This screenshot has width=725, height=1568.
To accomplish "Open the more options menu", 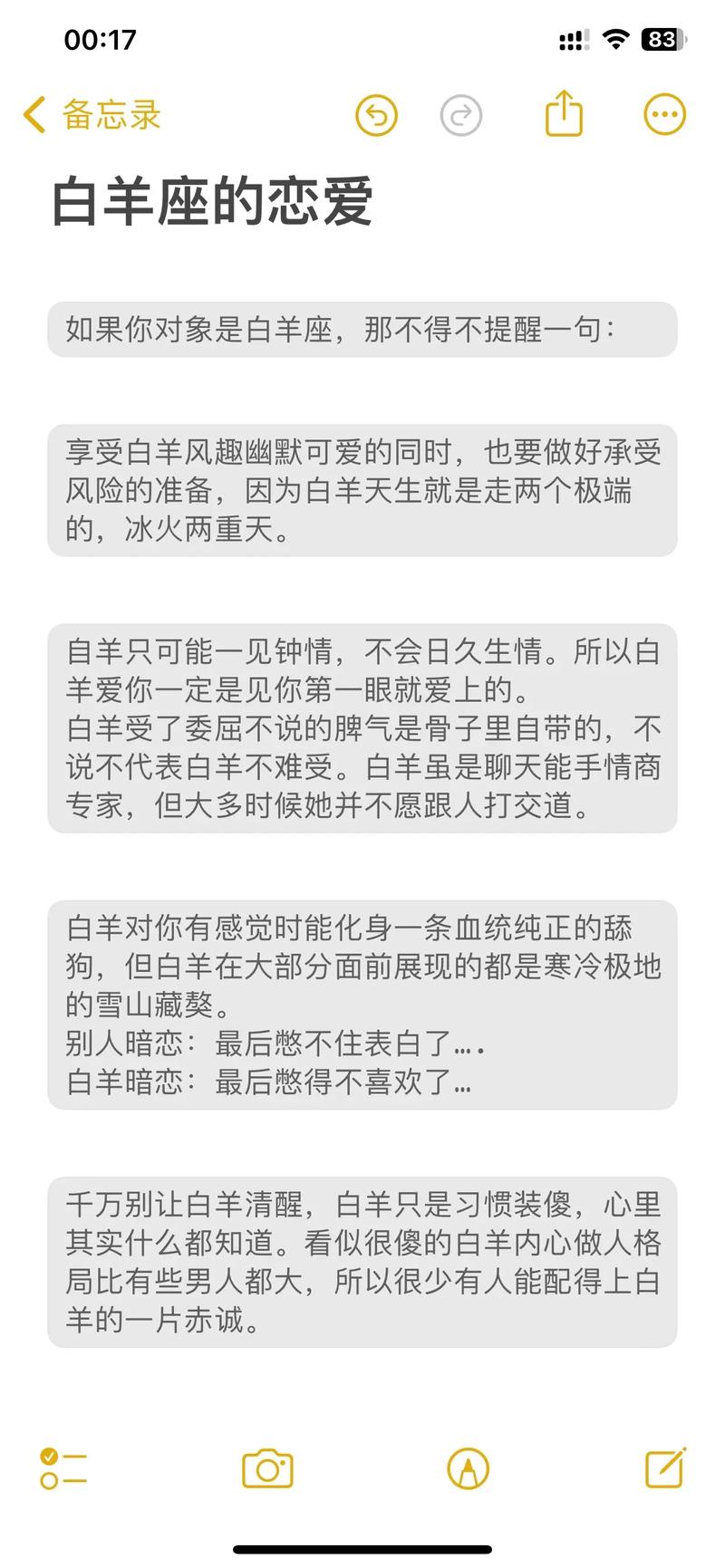I will coord(664,115).
